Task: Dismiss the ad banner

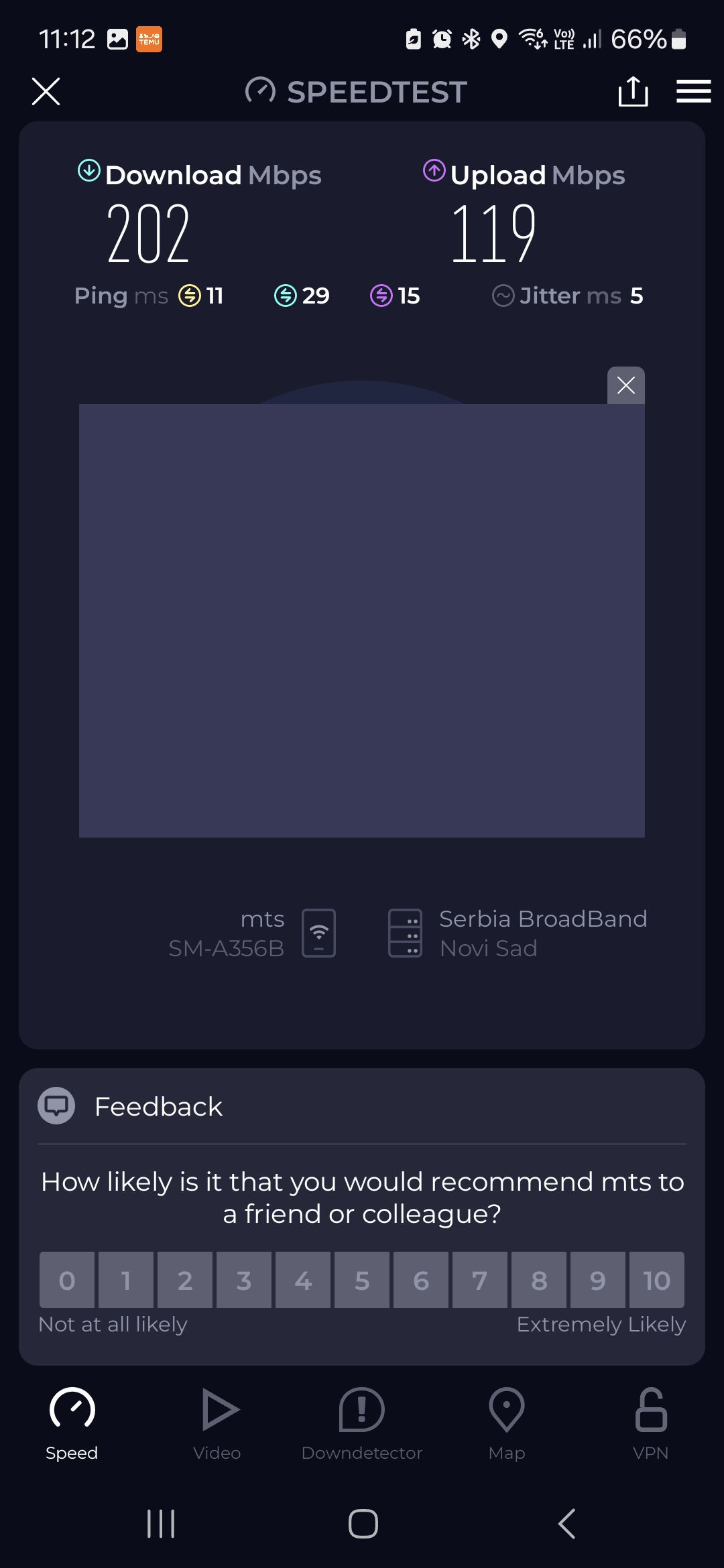Action: [625, 385]
